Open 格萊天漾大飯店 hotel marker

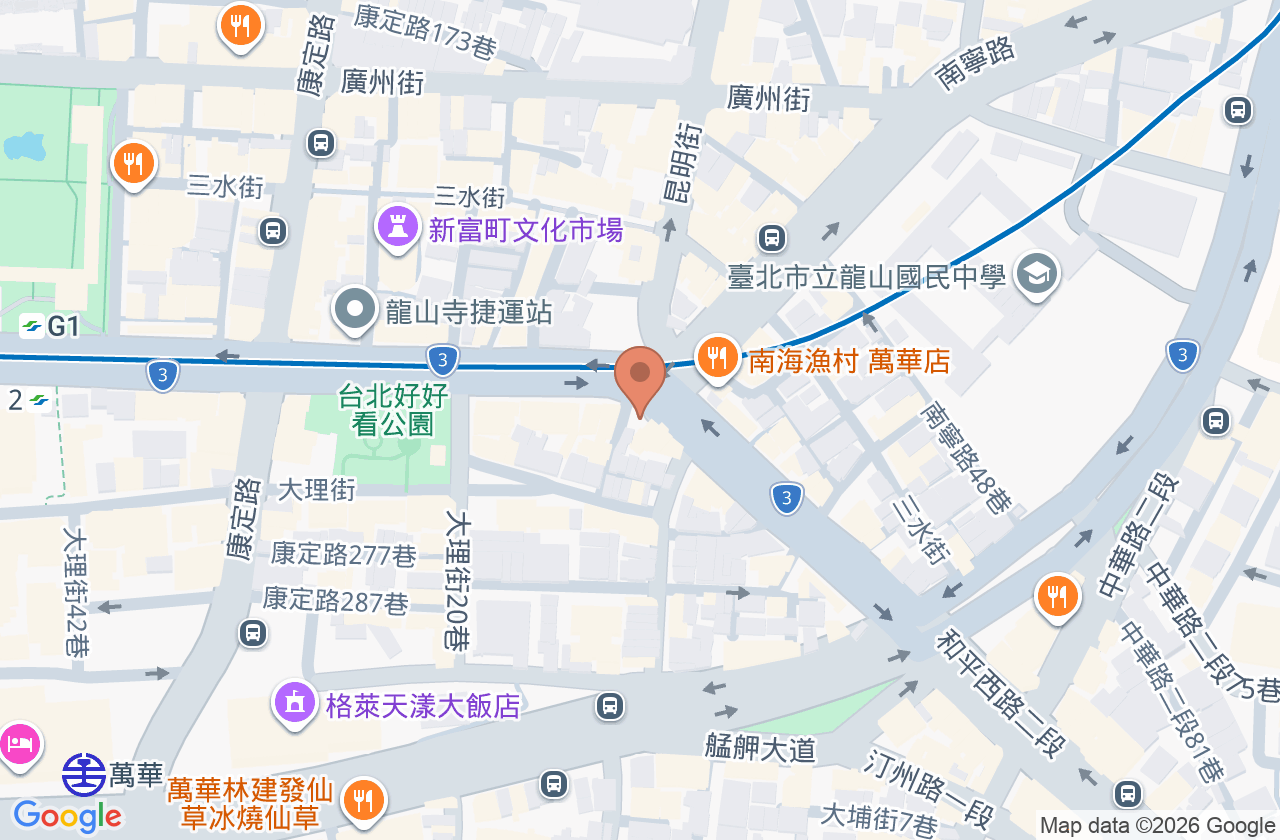point(295,704)
